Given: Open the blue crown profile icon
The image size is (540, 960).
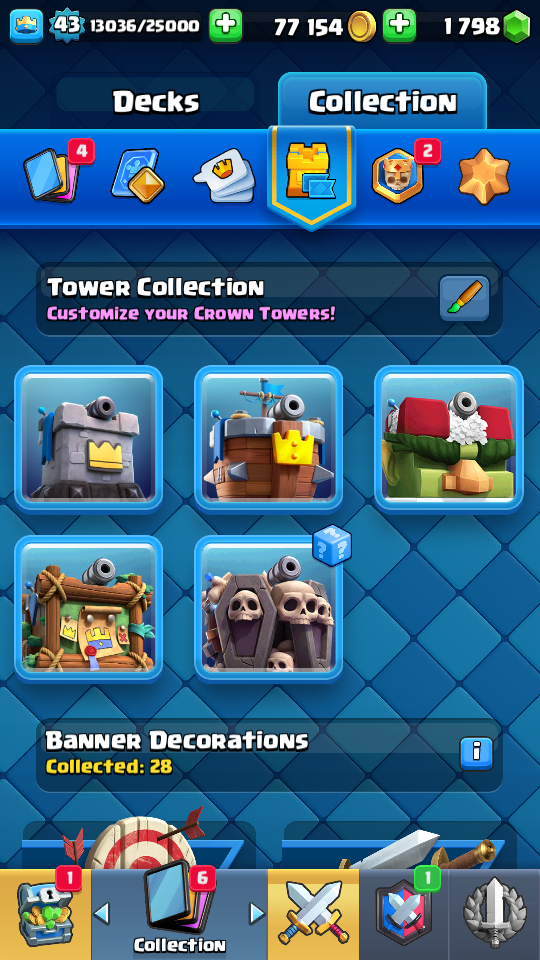Looking at the screenshot, I should tap(26, 26).
